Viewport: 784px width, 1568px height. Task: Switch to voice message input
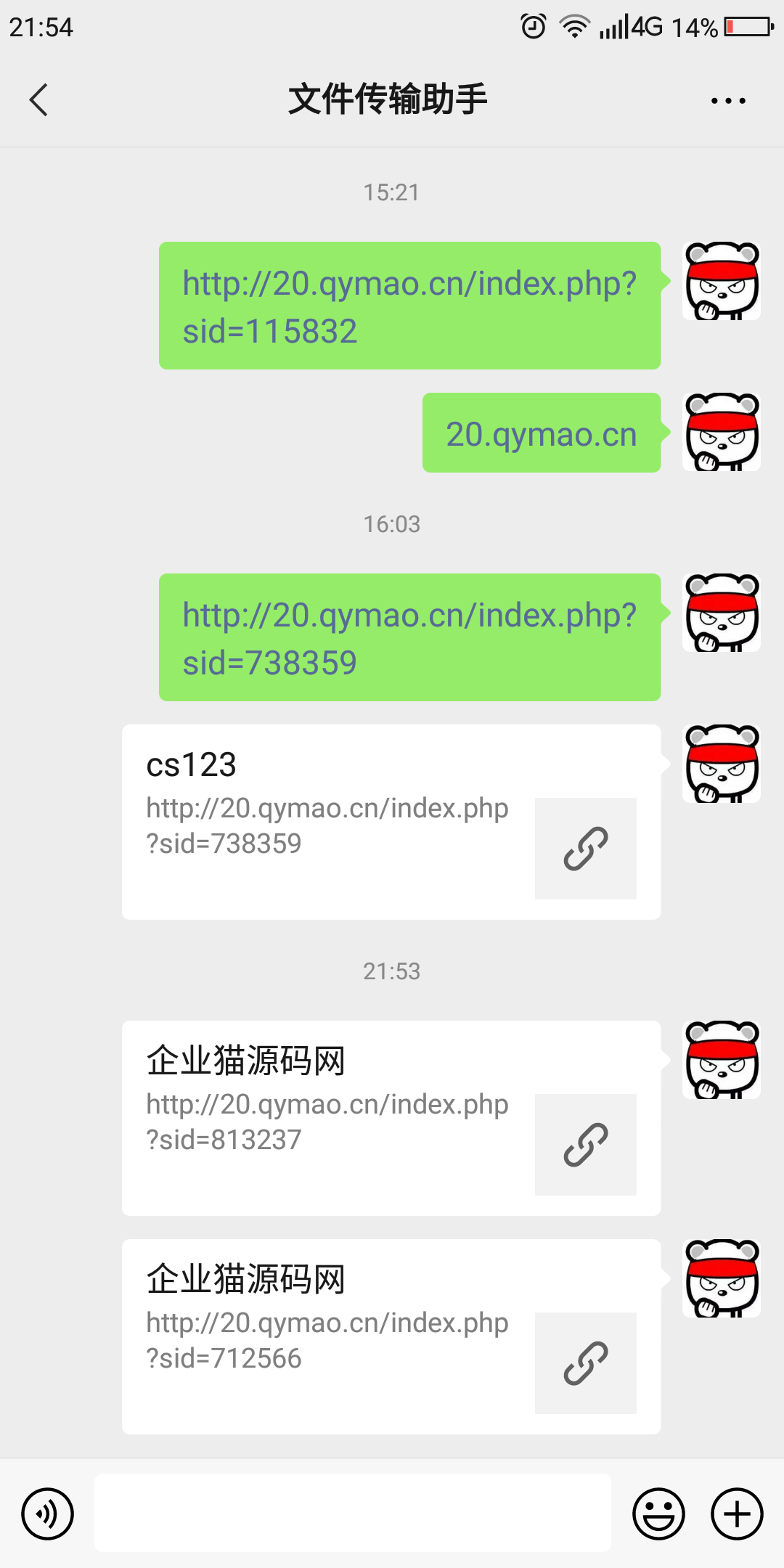click(48, 1514)
